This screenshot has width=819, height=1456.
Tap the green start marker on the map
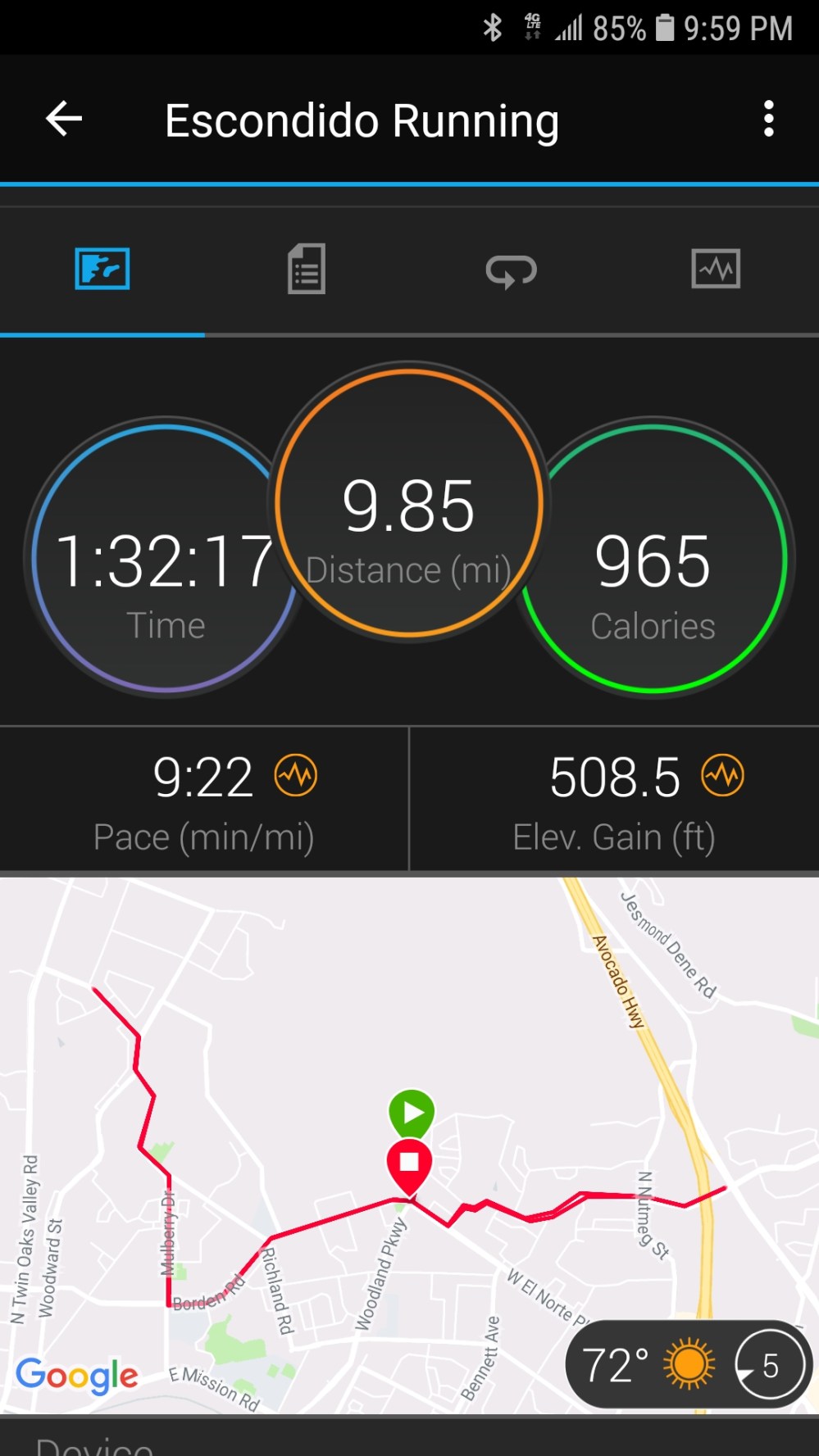click(x=412, y=1112)
